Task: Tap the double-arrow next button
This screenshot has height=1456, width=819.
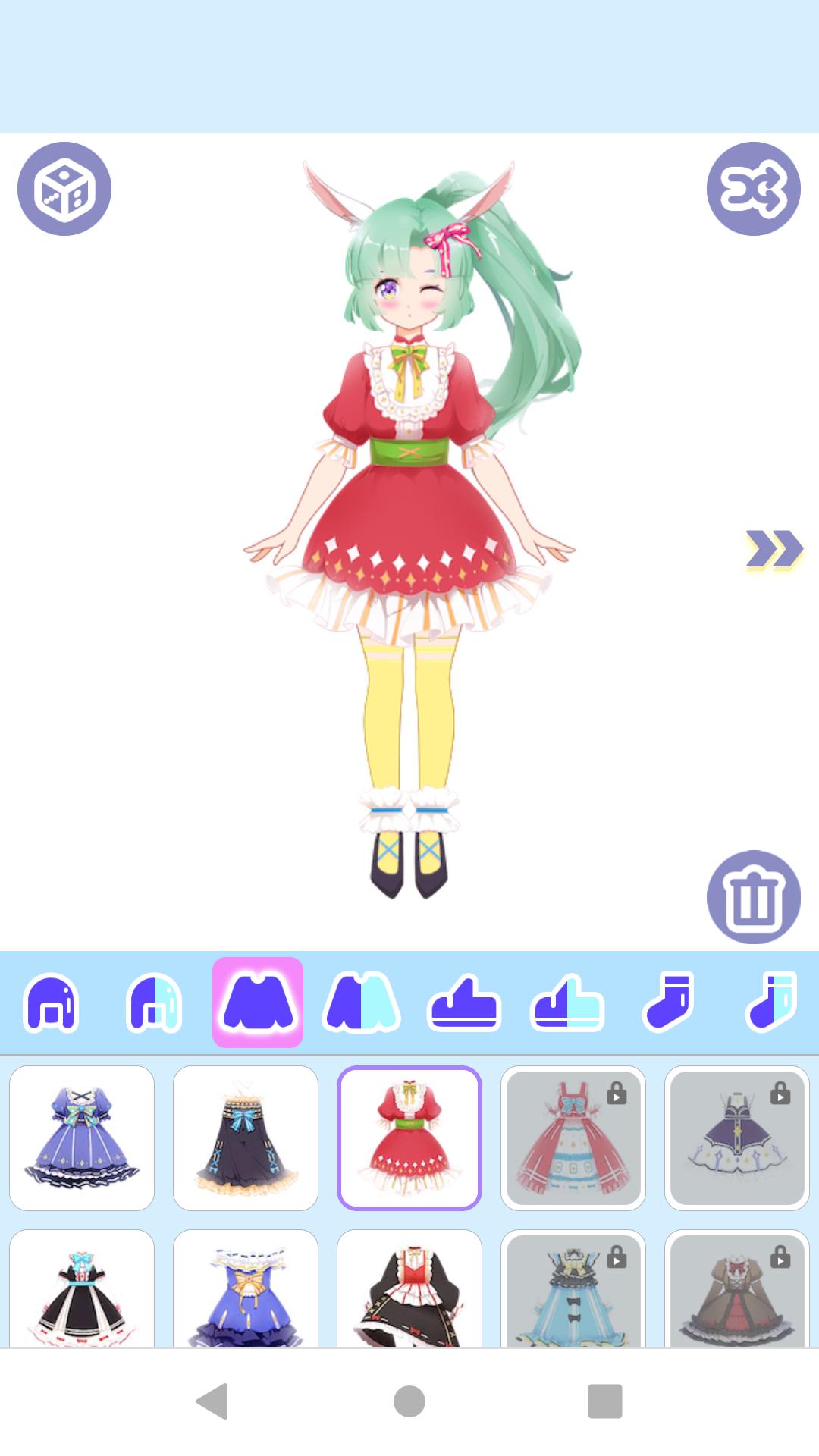Action: [774, 549]
